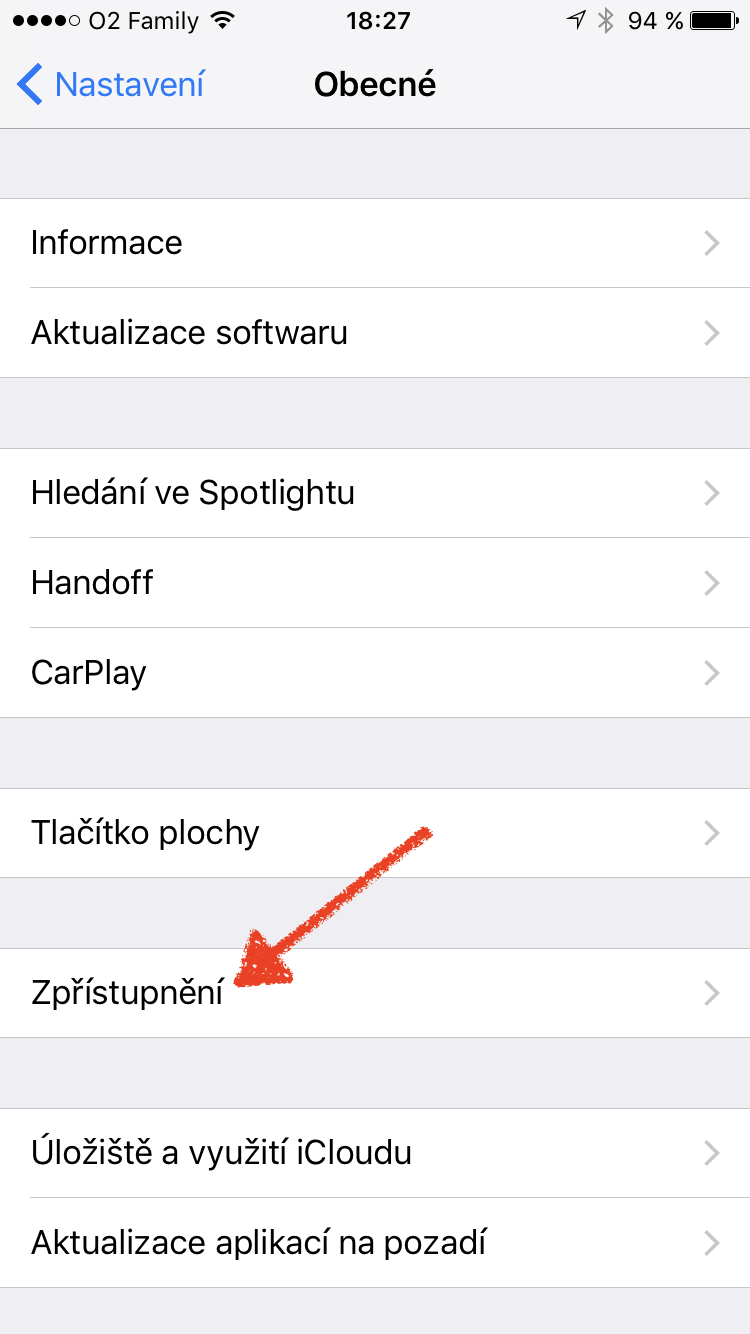Open Úložiště a využití iCloudu
Viewport: 750px width, 1334px height.
(x=375, y=1153)
